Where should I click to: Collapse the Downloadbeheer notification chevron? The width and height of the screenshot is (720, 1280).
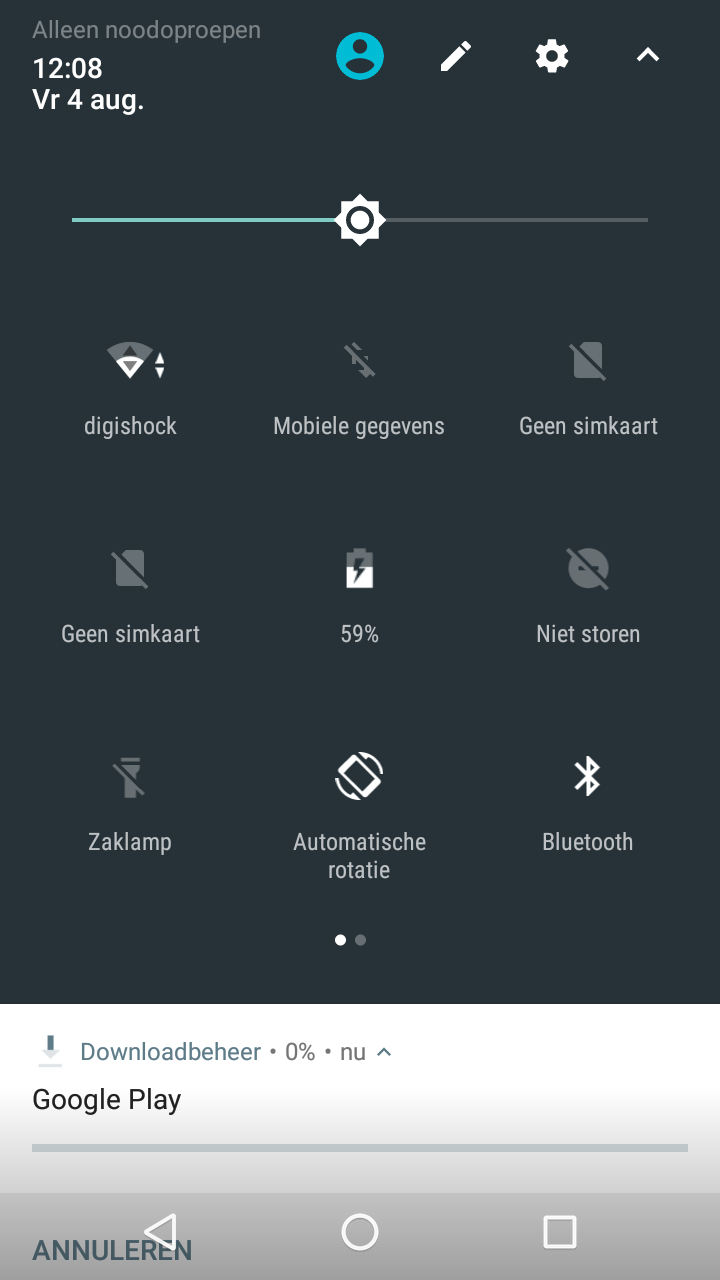point(384,1052)
